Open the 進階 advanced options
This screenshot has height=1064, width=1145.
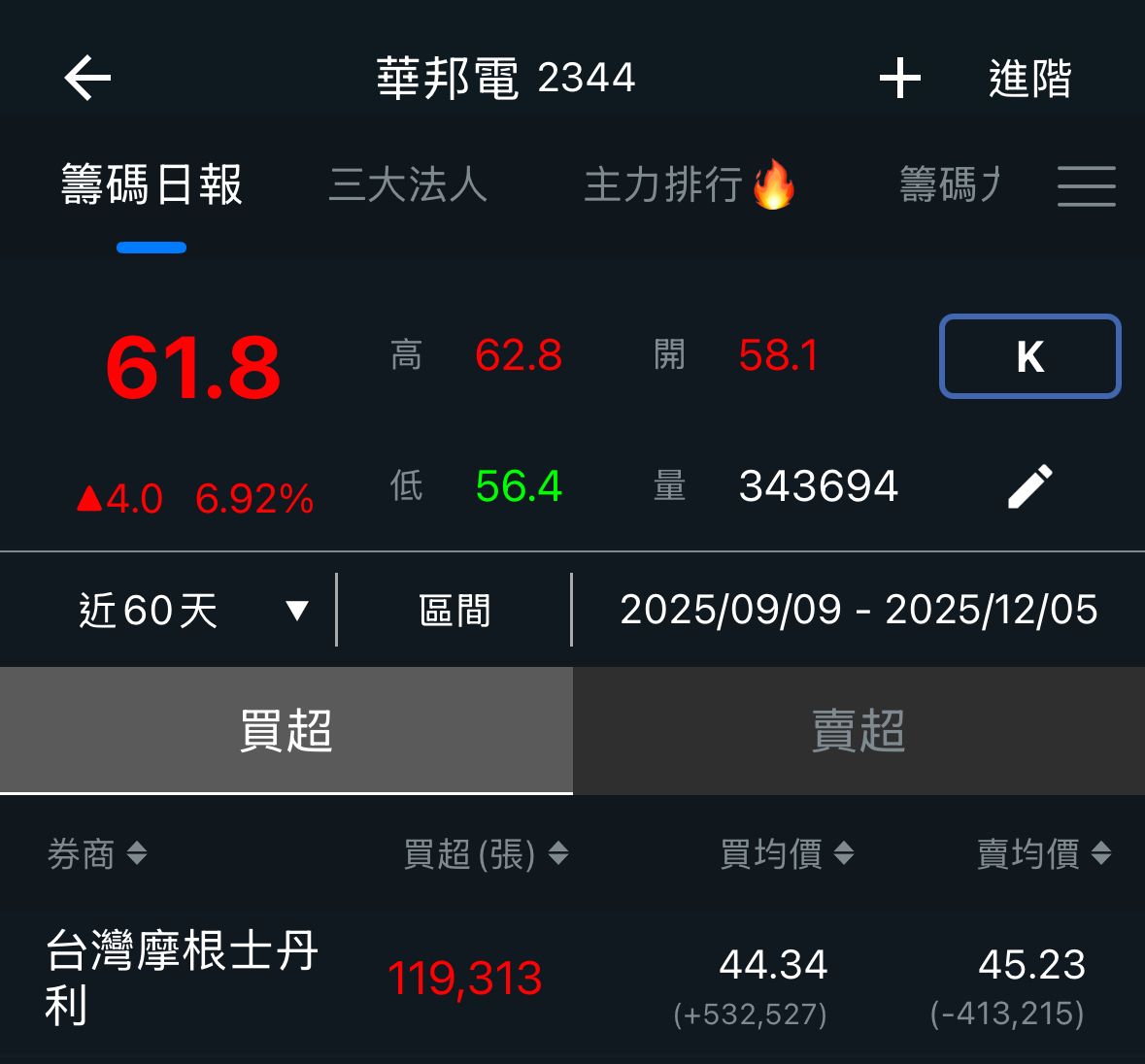1029,79
